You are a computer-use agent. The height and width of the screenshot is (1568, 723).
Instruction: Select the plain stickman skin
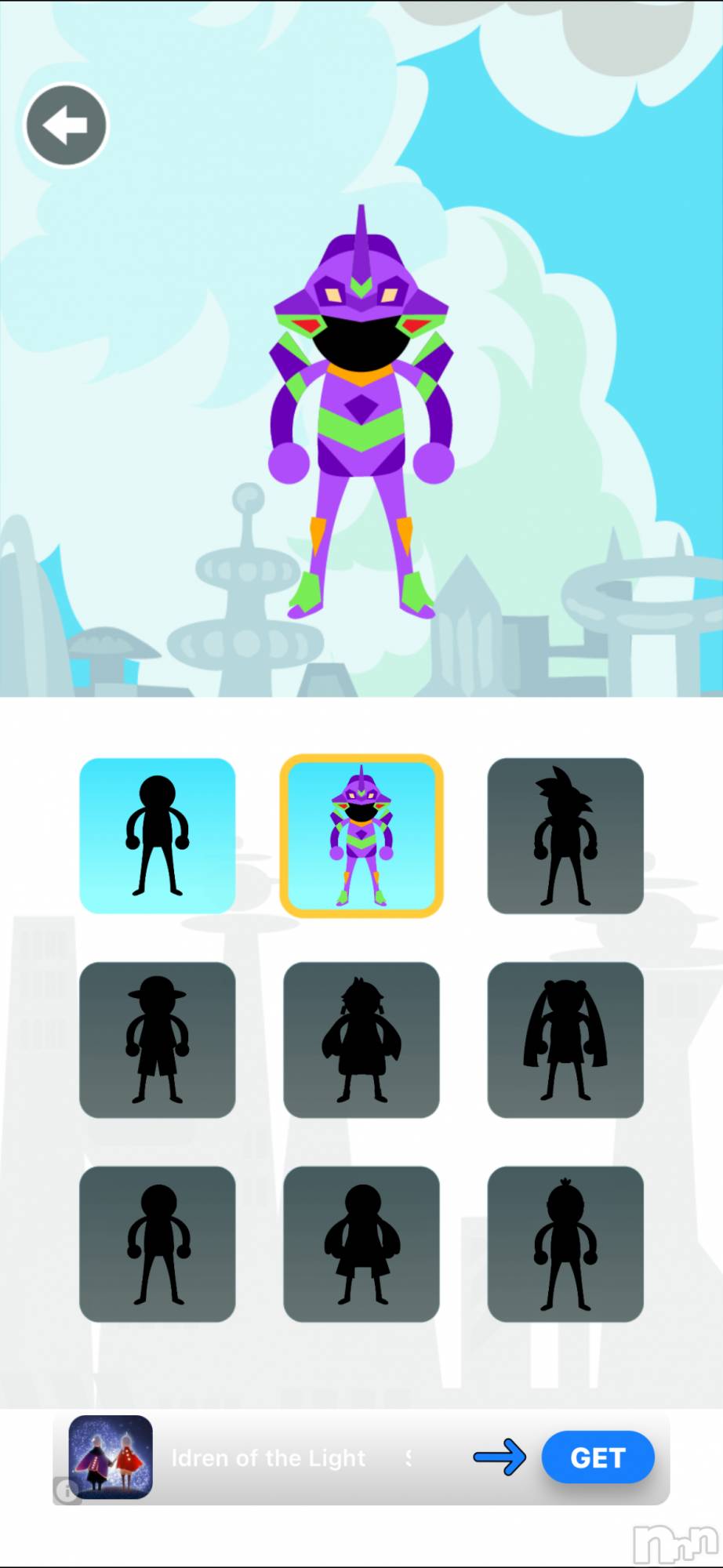pos(157,835)
